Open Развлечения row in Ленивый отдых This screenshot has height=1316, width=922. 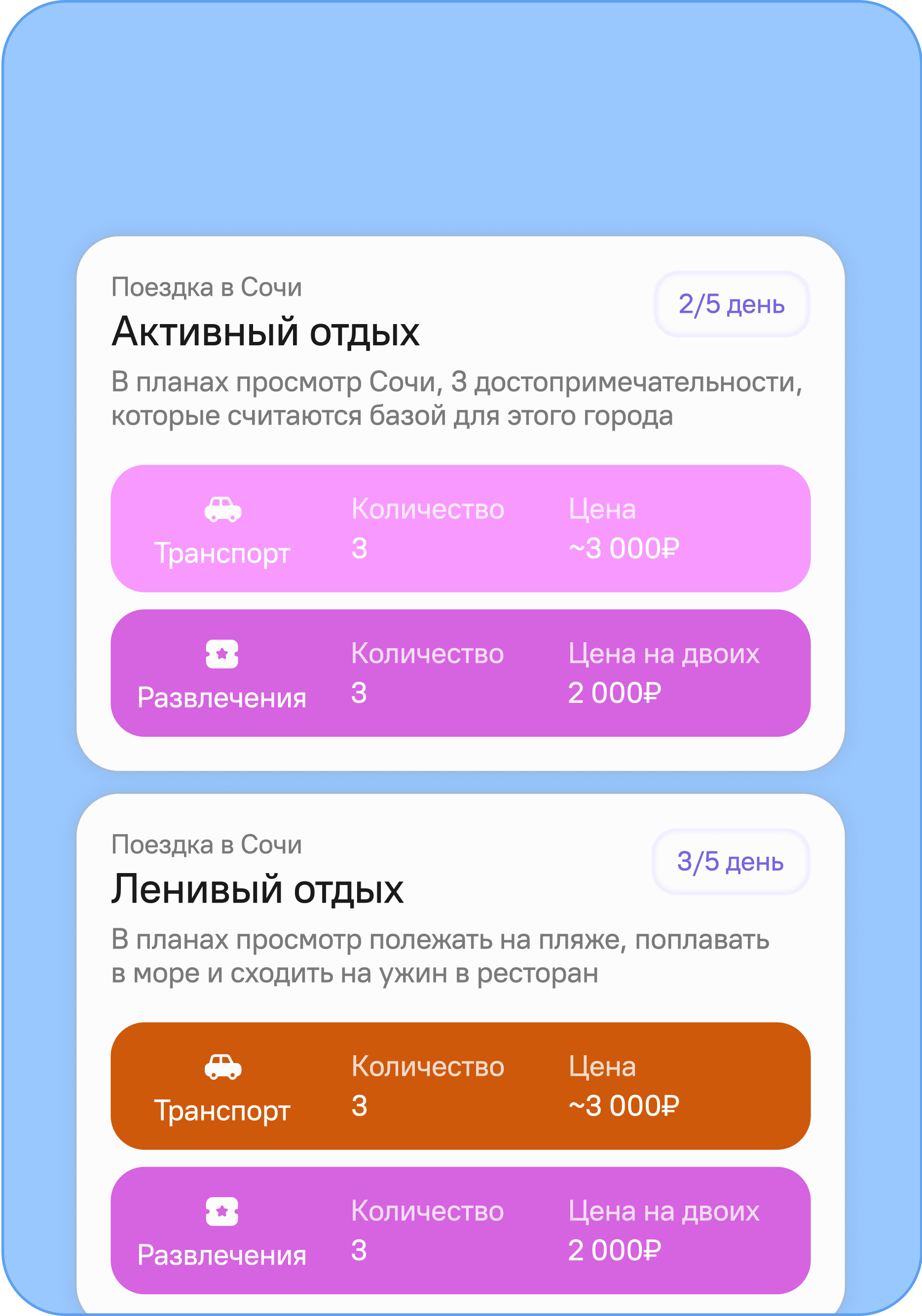coord(460,1230)
